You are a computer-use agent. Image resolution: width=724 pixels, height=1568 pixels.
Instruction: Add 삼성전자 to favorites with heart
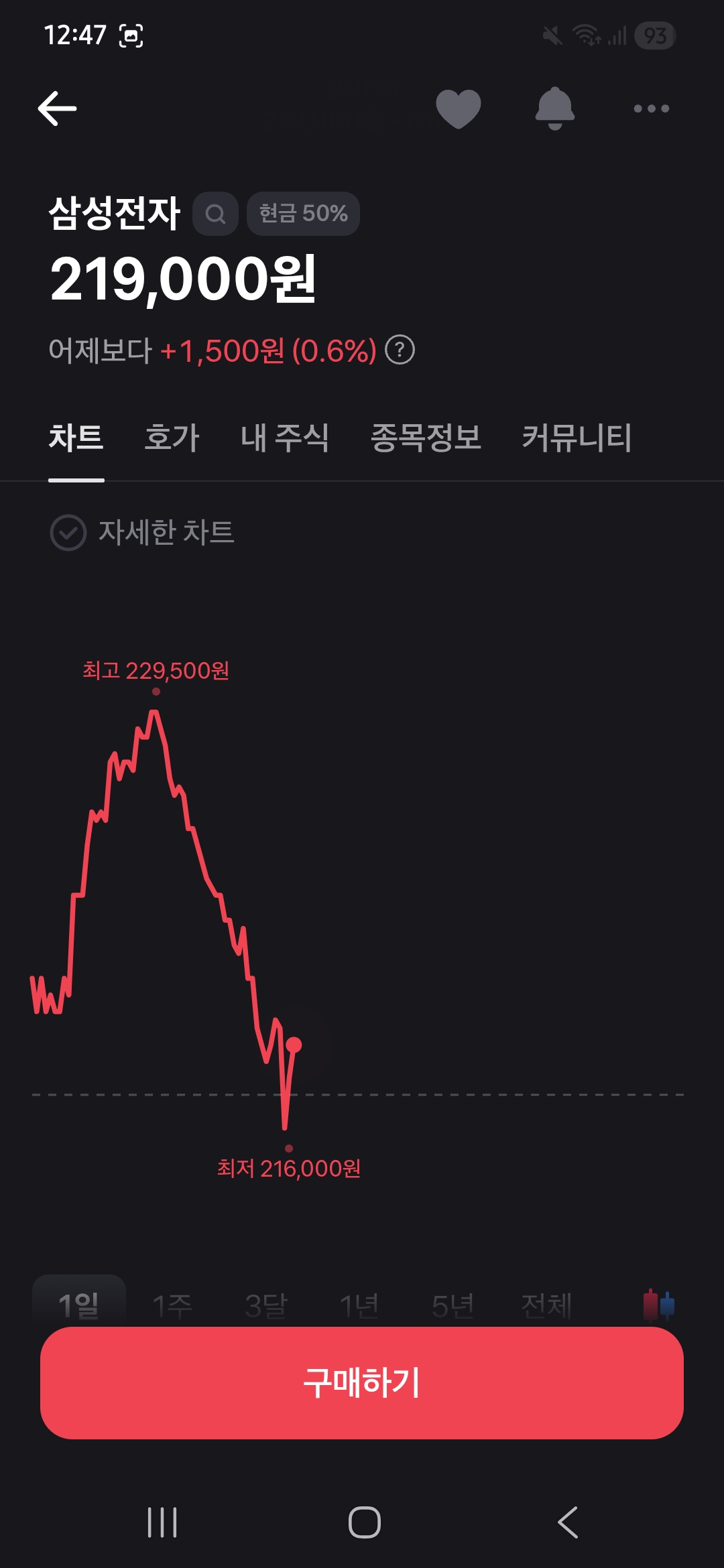point(459,109)
